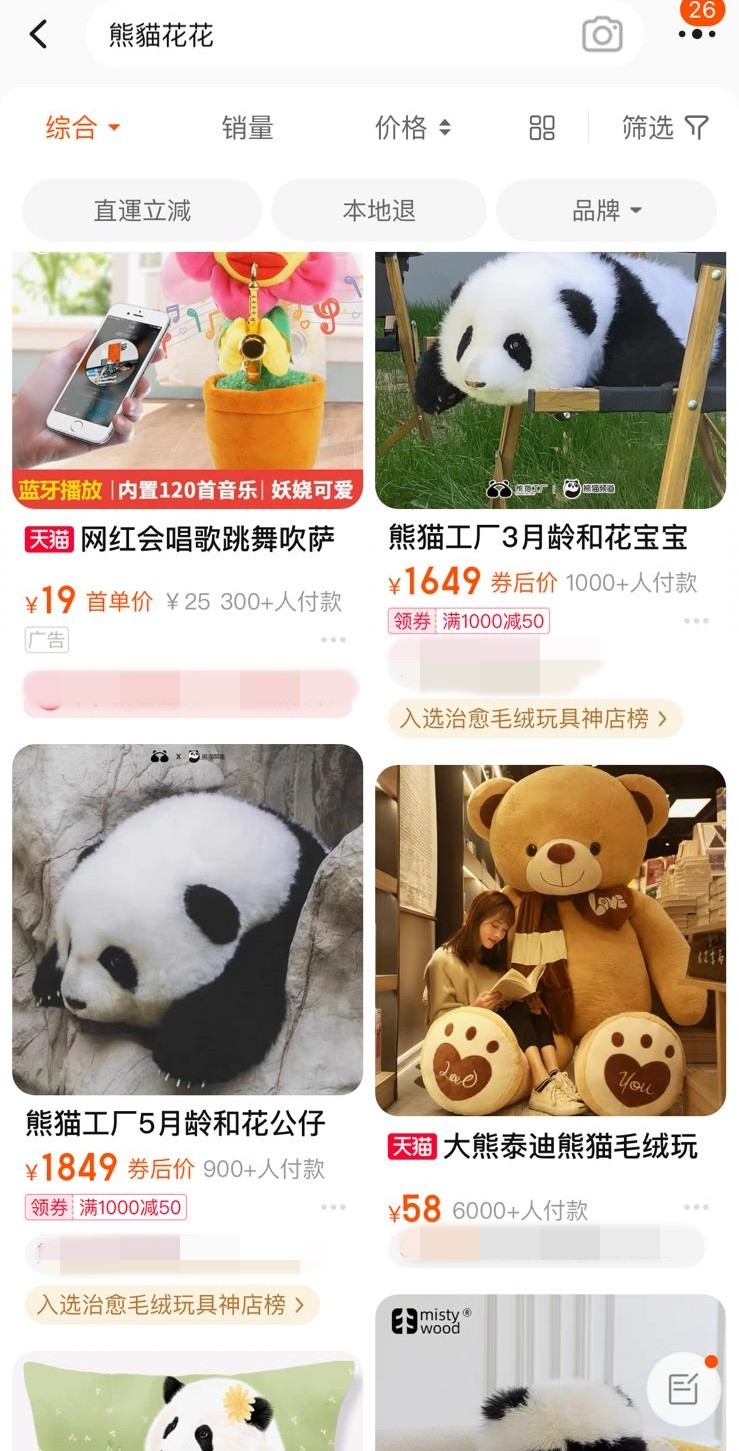This screenshot has height=1451, width=739.
Task: Go back with the arrow icon
Action: point(38,35)
